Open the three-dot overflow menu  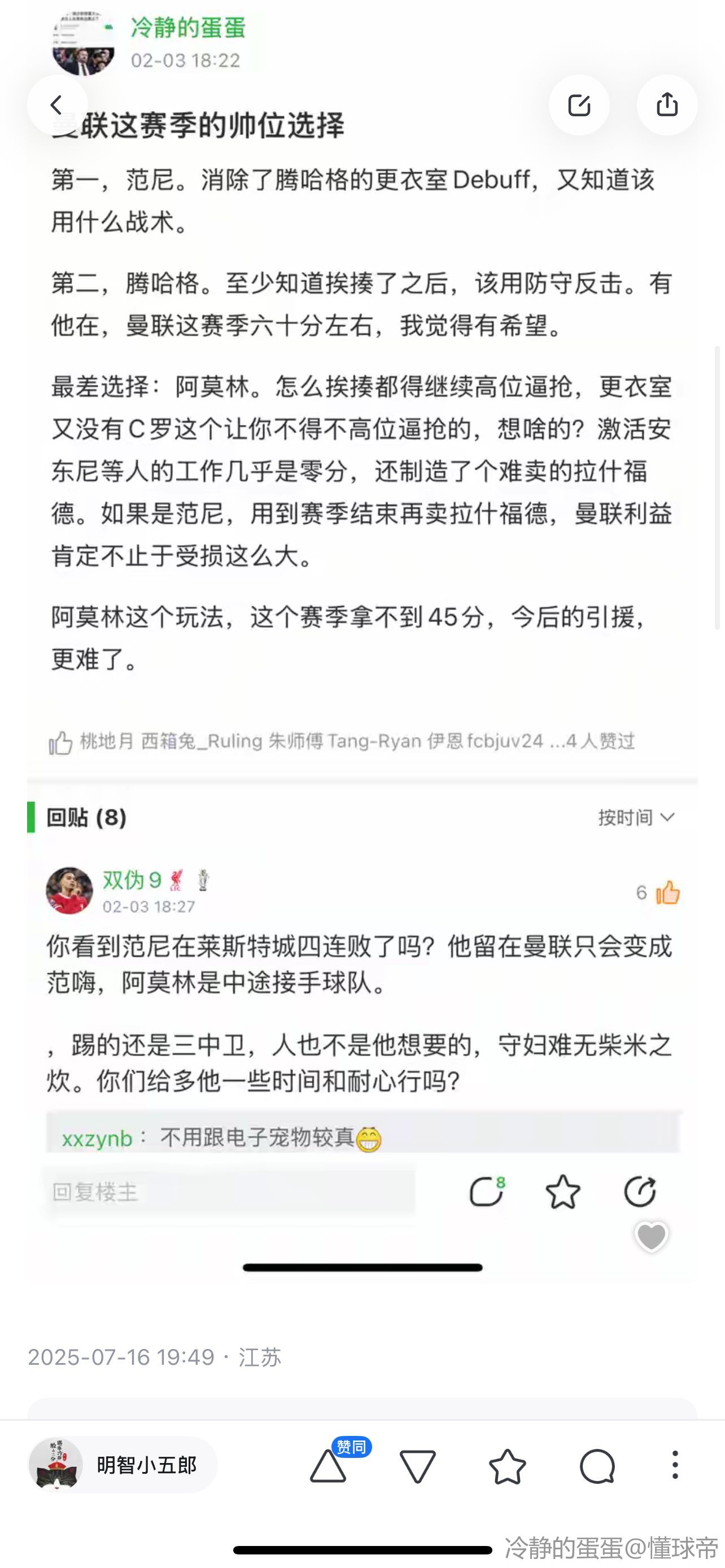click(x=675, y=1465)
